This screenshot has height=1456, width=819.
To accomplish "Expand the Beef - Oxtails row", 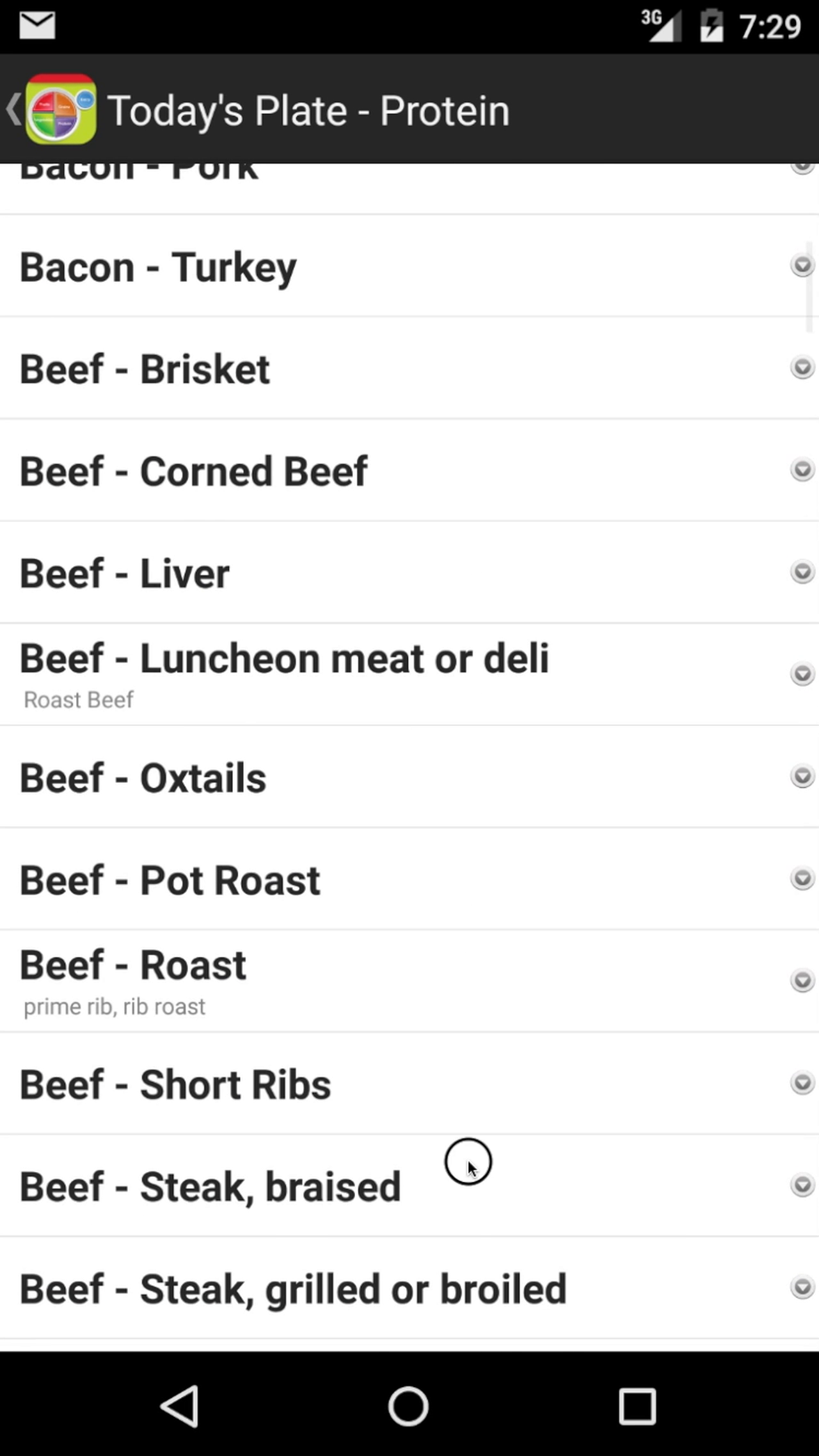I will pyautogui.click(x=802, y=777).
